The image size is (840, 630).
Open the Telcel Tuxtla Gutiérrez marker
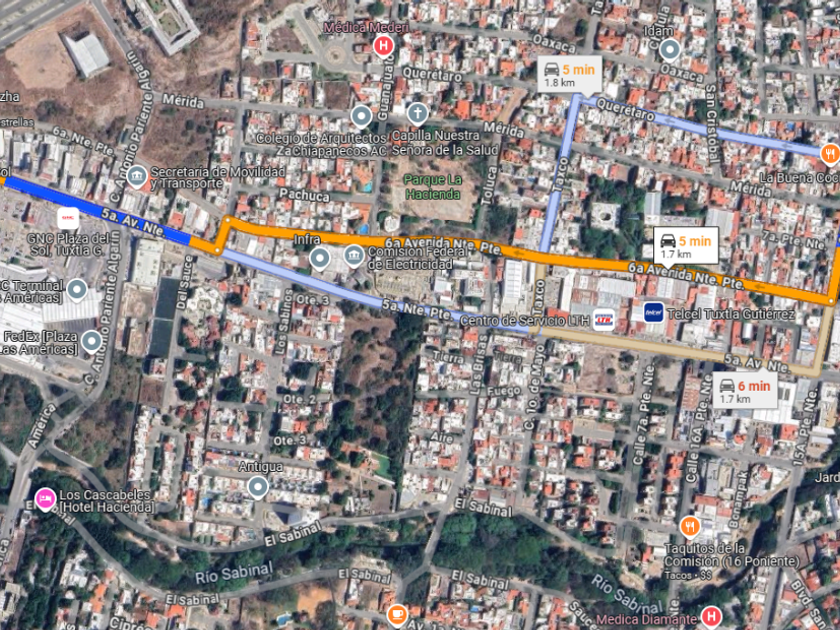pyautogui.click(x=654, y=312)
